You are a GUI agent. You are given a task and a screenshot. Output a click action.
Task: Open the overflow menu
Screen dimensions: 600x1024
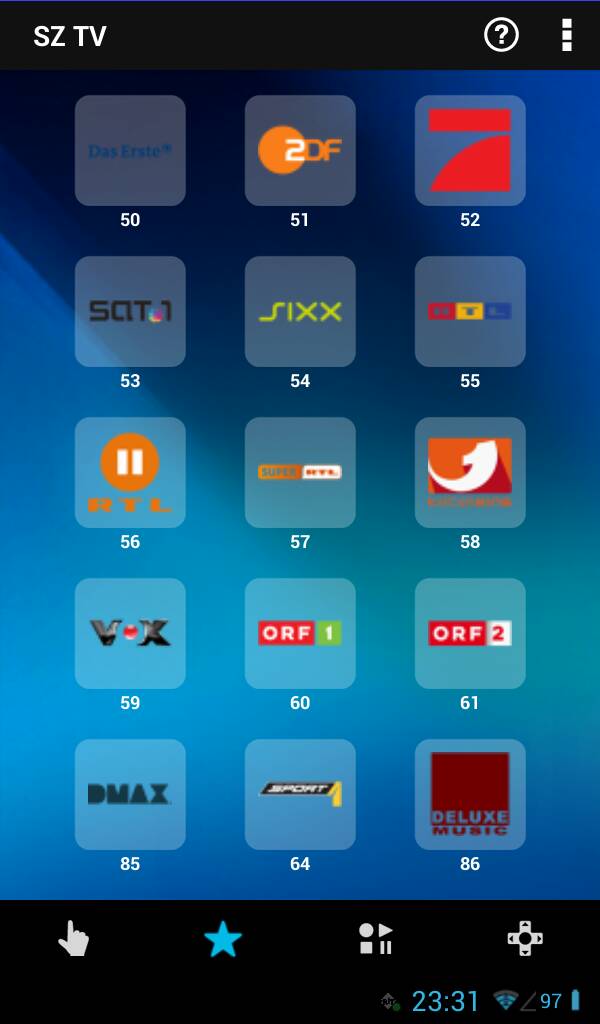tap(567, 35)
